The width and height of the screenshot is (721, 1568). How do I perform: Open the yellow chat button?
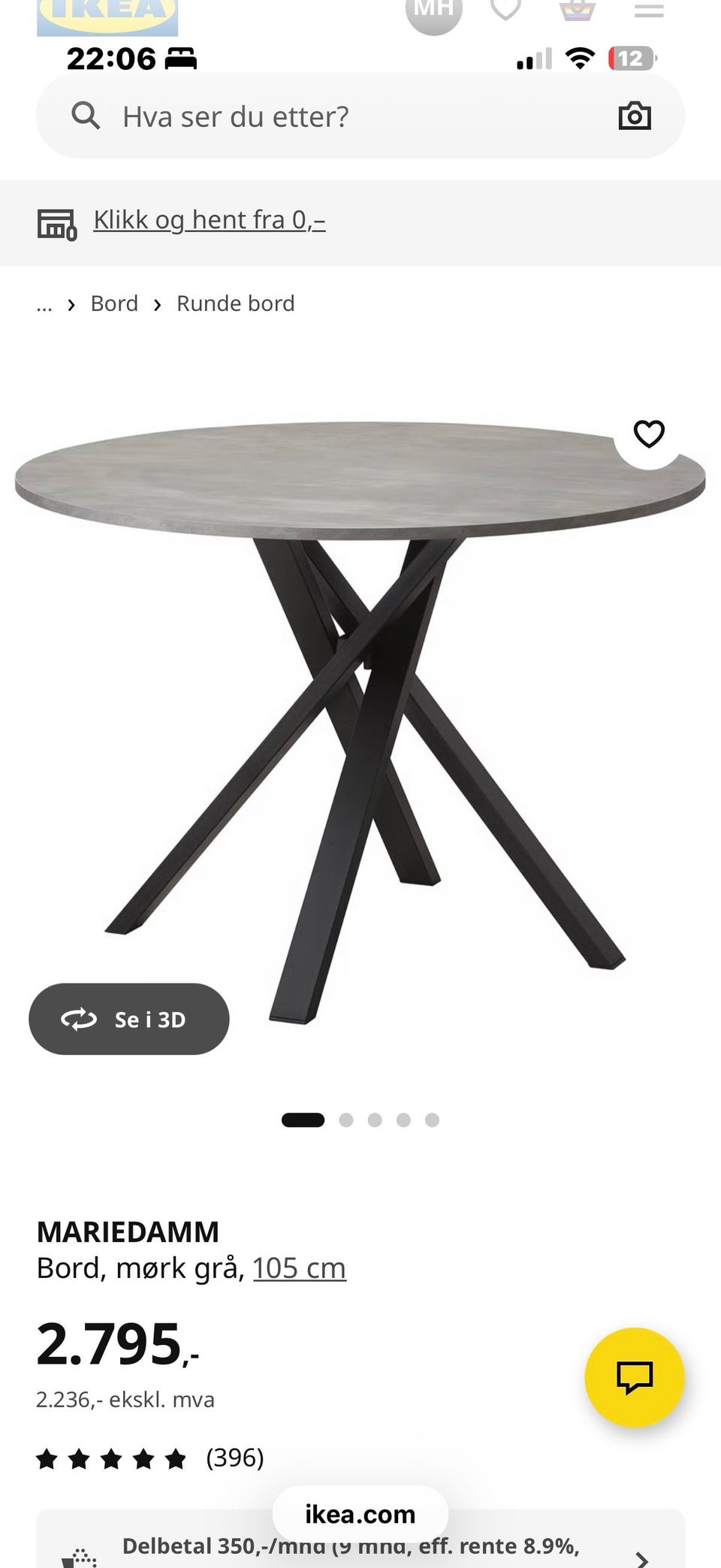click(x=635, y=1377)
